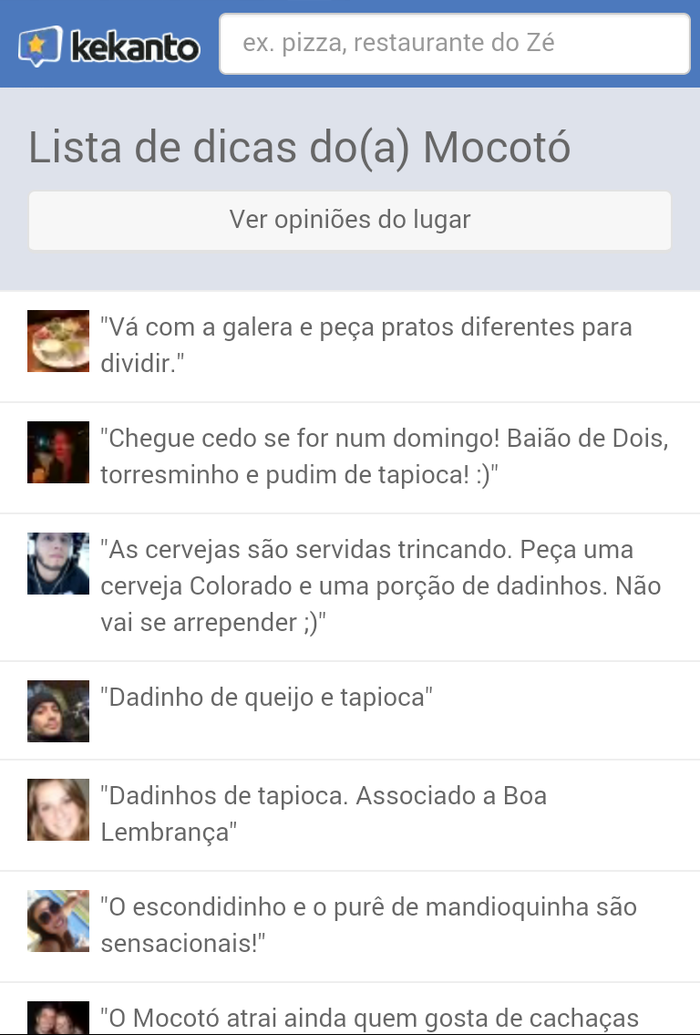Focus the search box for pizza or restaurants
Screen dimensions: 700x1035
pyautogui.click(x=454, y=44)
